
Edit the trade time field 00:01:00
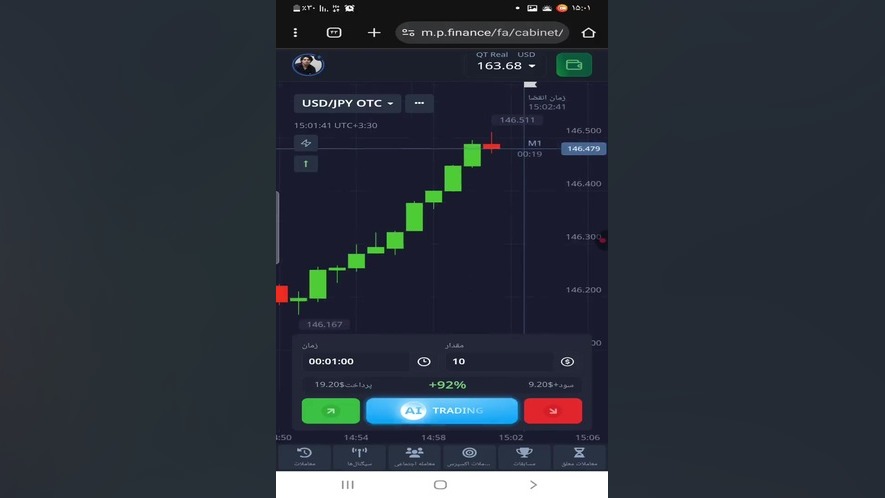(x=357, y=362)
